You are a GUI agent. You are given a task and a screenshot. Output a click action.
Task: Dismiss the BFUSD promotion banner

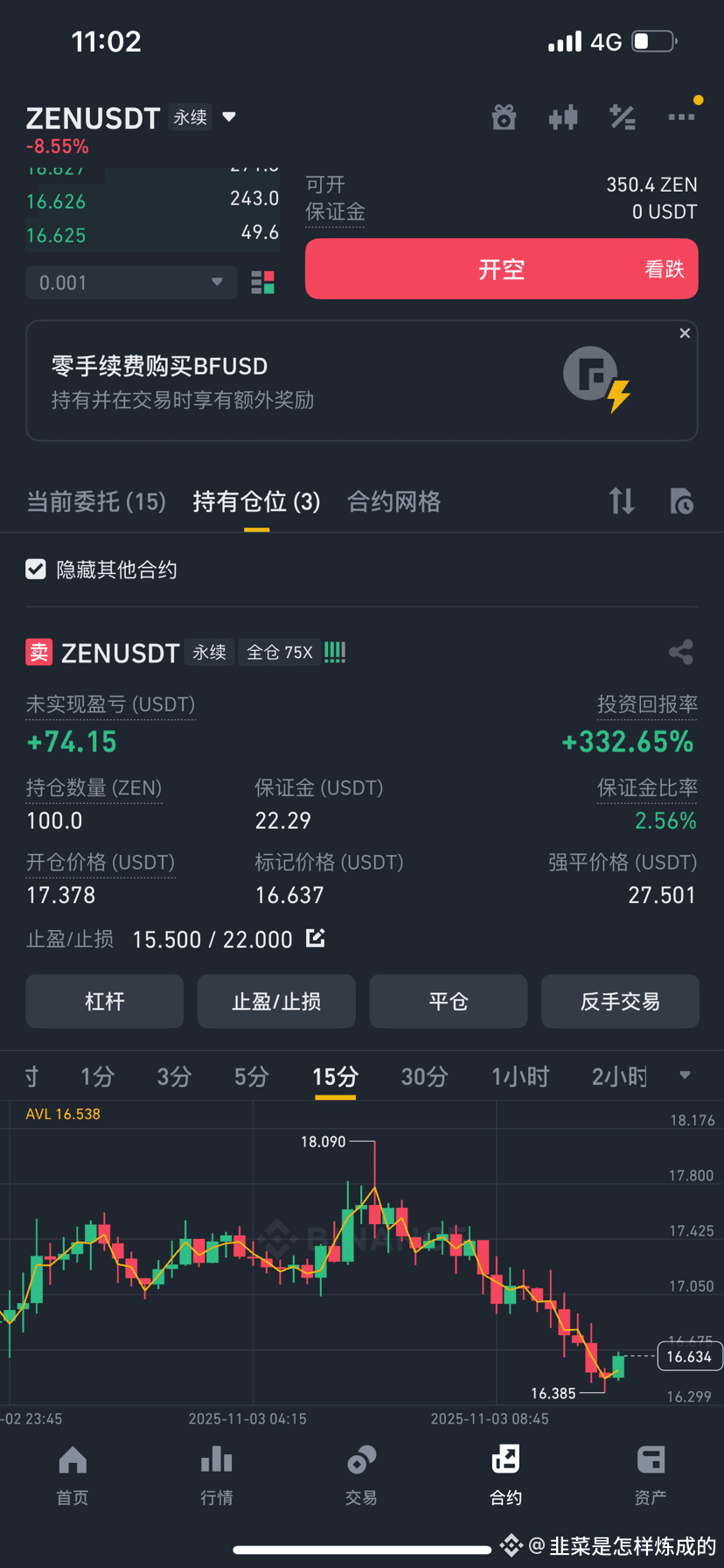[685, 333]
